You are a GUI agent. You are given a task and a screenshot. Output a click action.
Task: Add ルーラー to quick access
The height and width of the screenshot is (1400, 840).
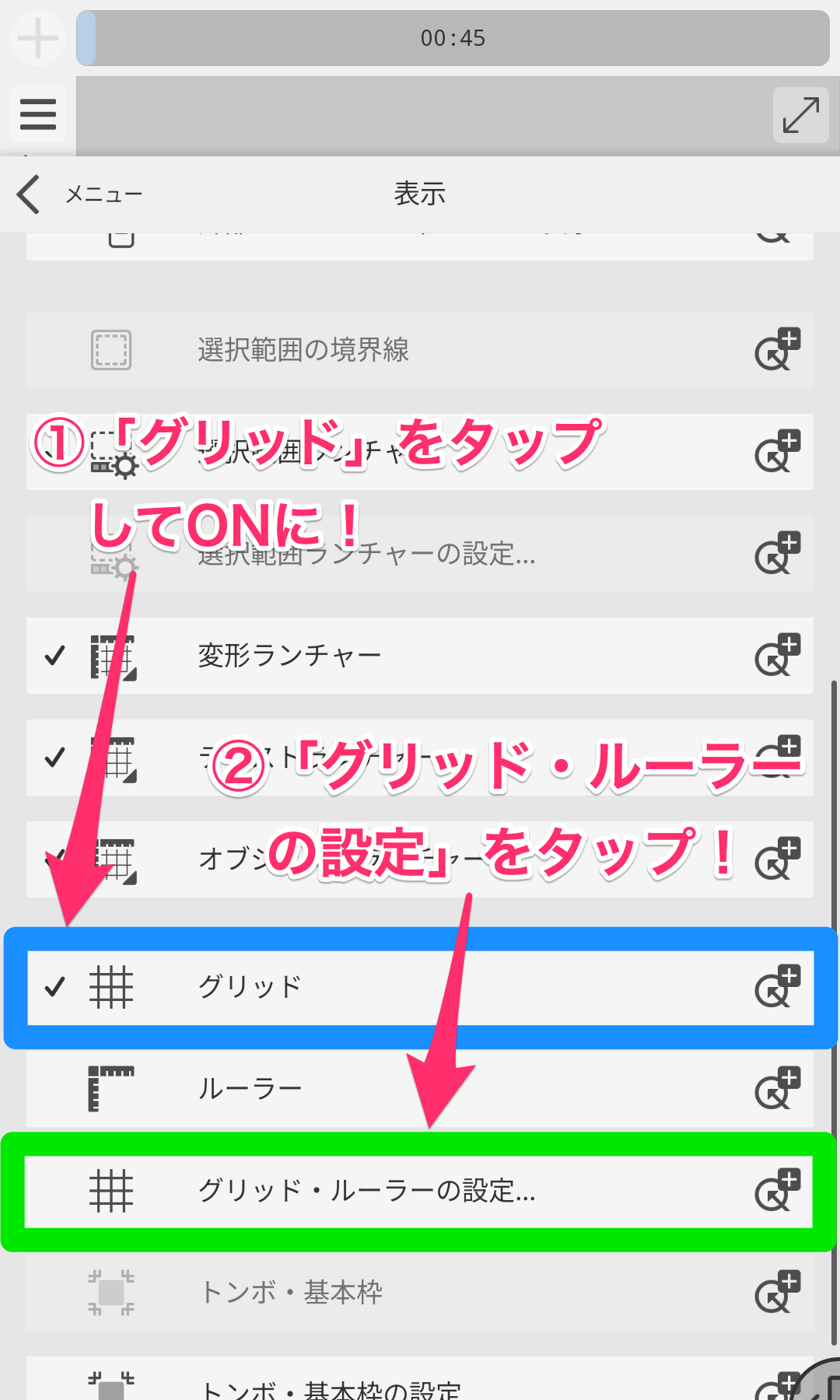tap(777, 1088)
